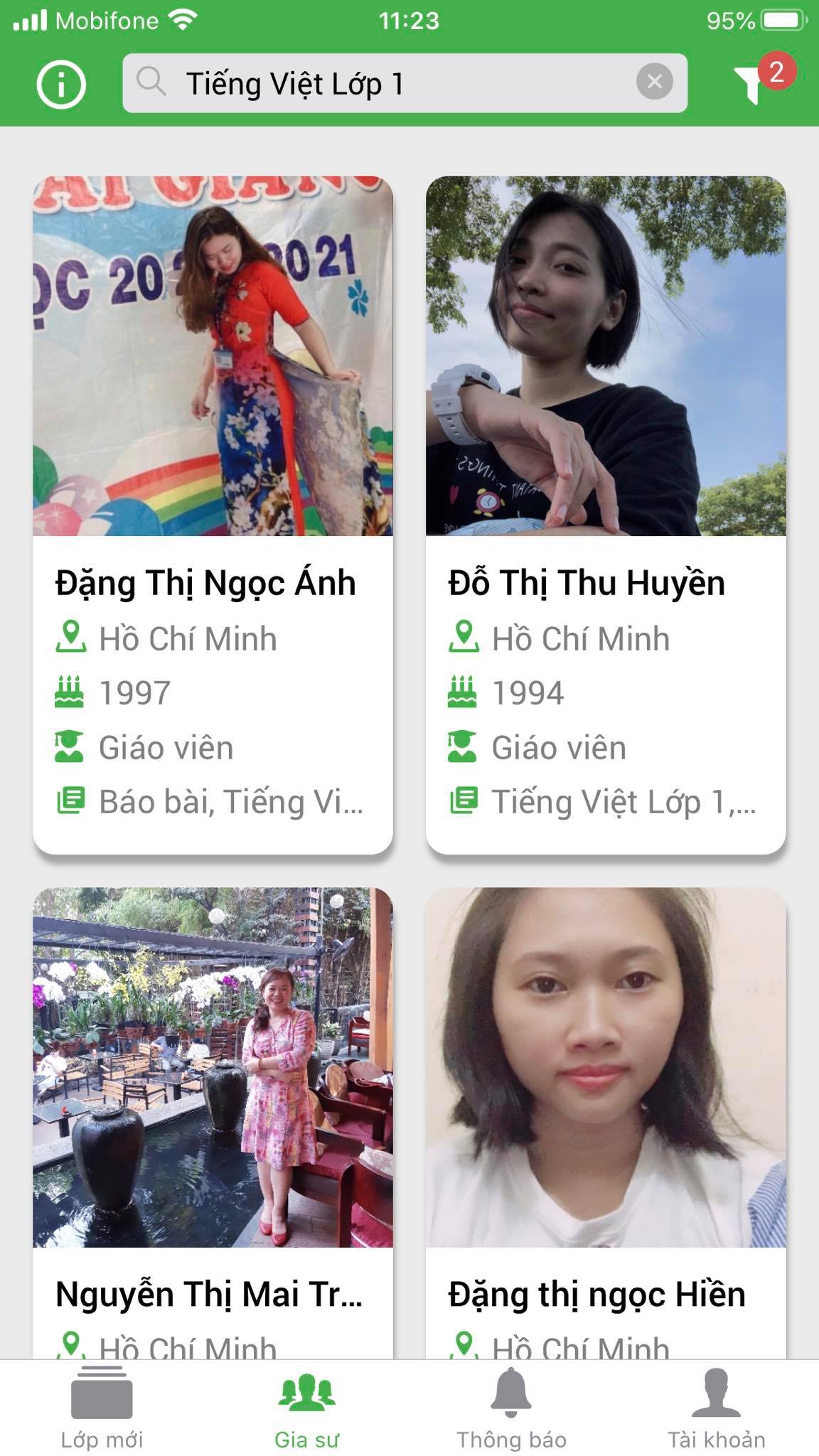
Task: Tap Đặng Thị Ngọc Ánh's áo dài photo
Action: pos(213,355)
